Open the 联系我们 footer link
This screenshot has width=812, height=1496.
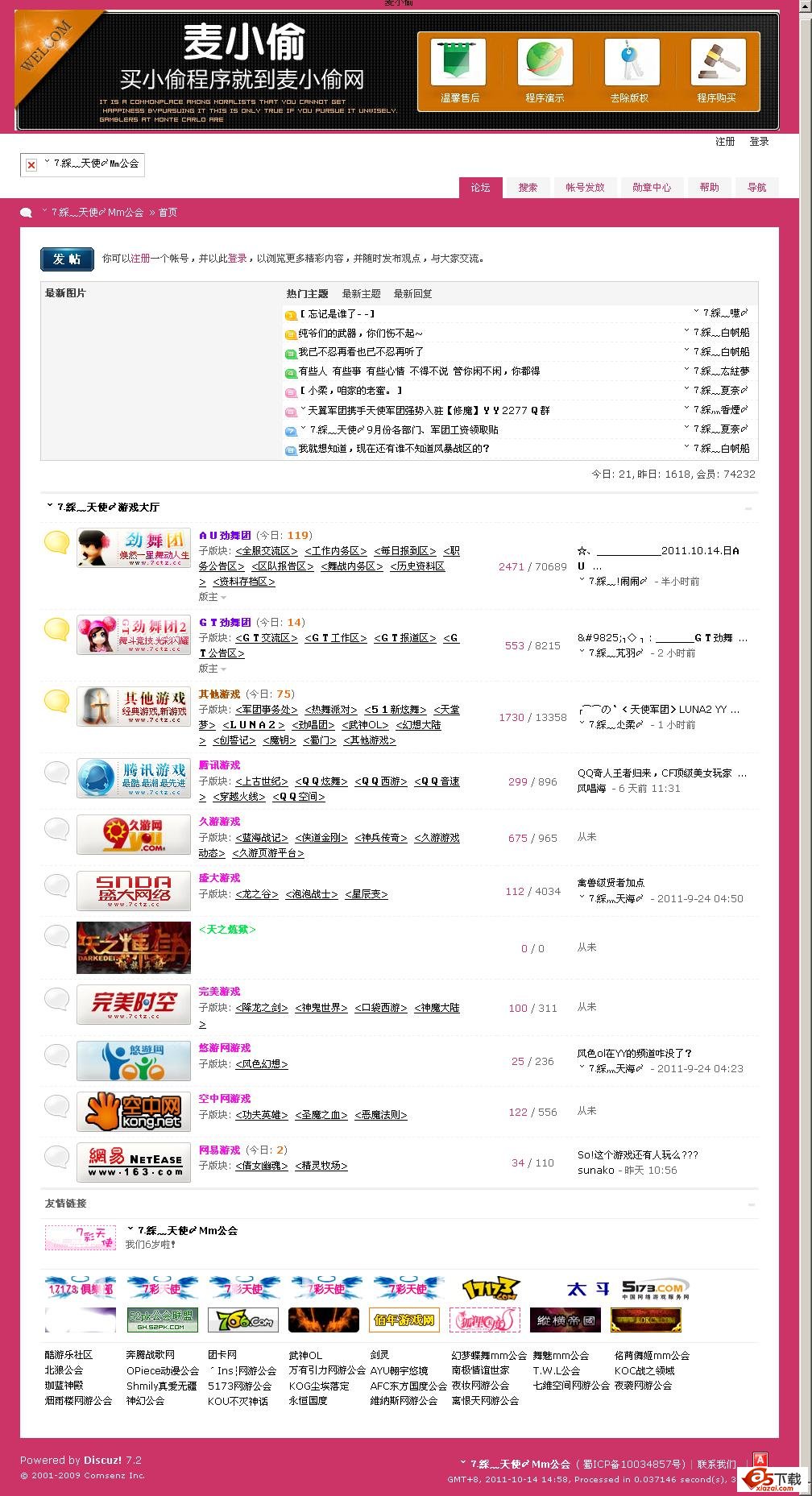tap(716, 1464)
